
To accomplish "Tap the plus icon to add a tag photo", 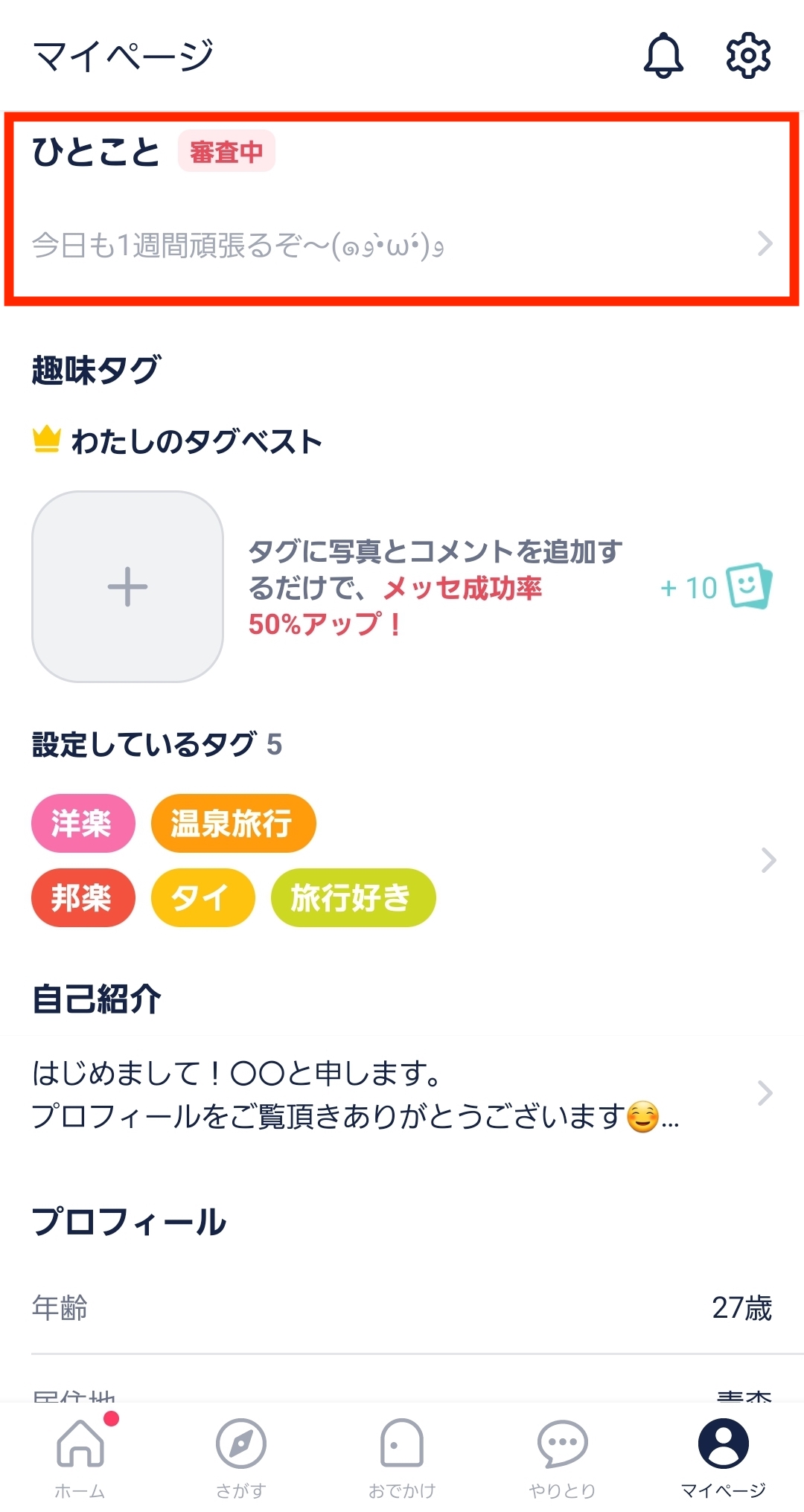I will pos(128,586).
